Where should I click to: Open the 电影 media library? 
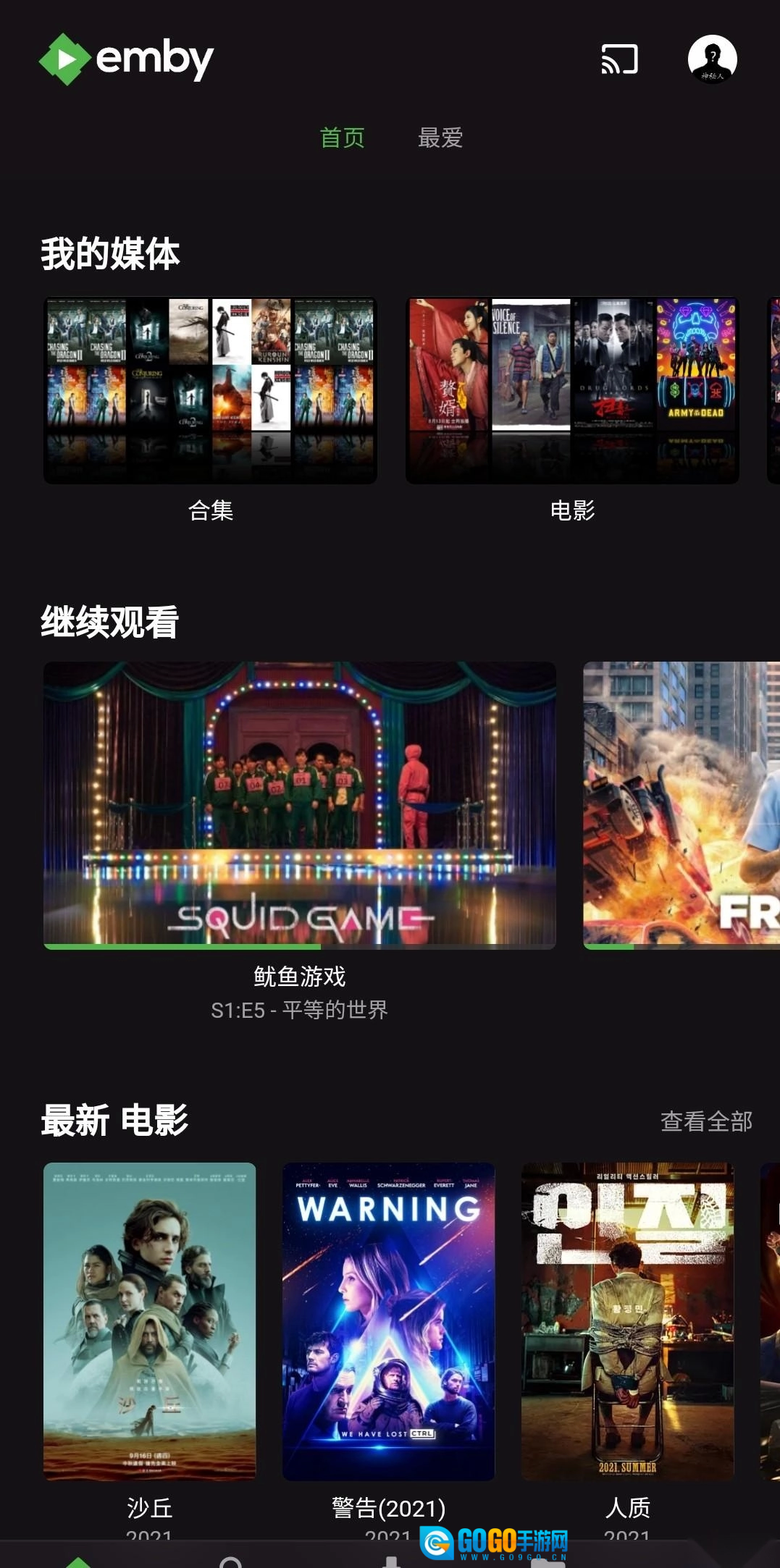coord(572,391)
